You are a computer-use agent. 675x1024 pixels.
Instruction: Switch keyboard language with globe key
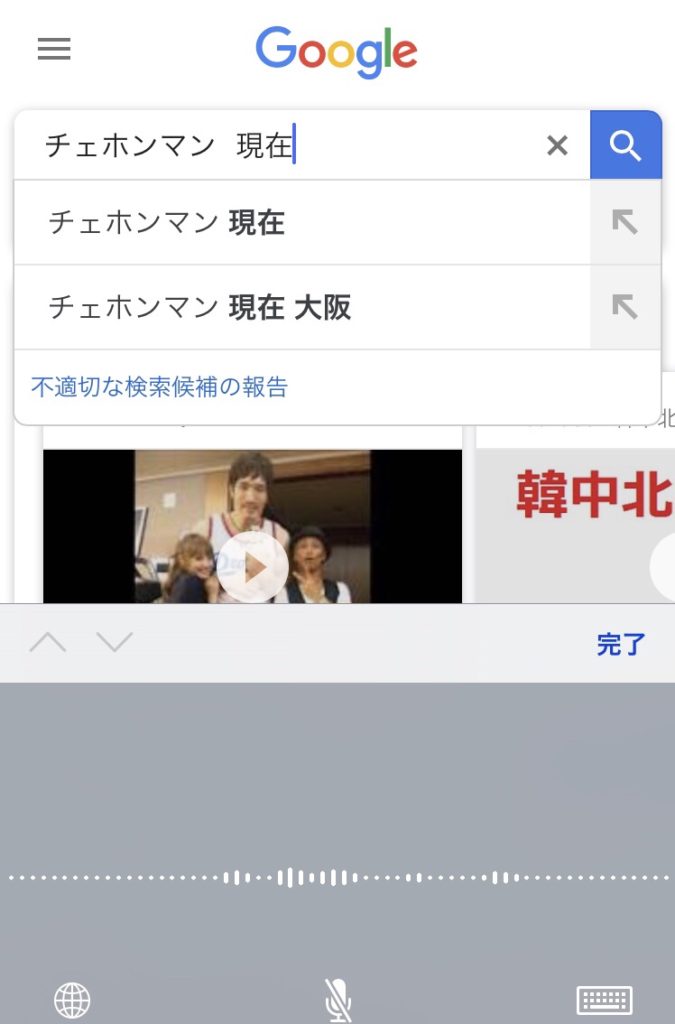coord(72,999)
